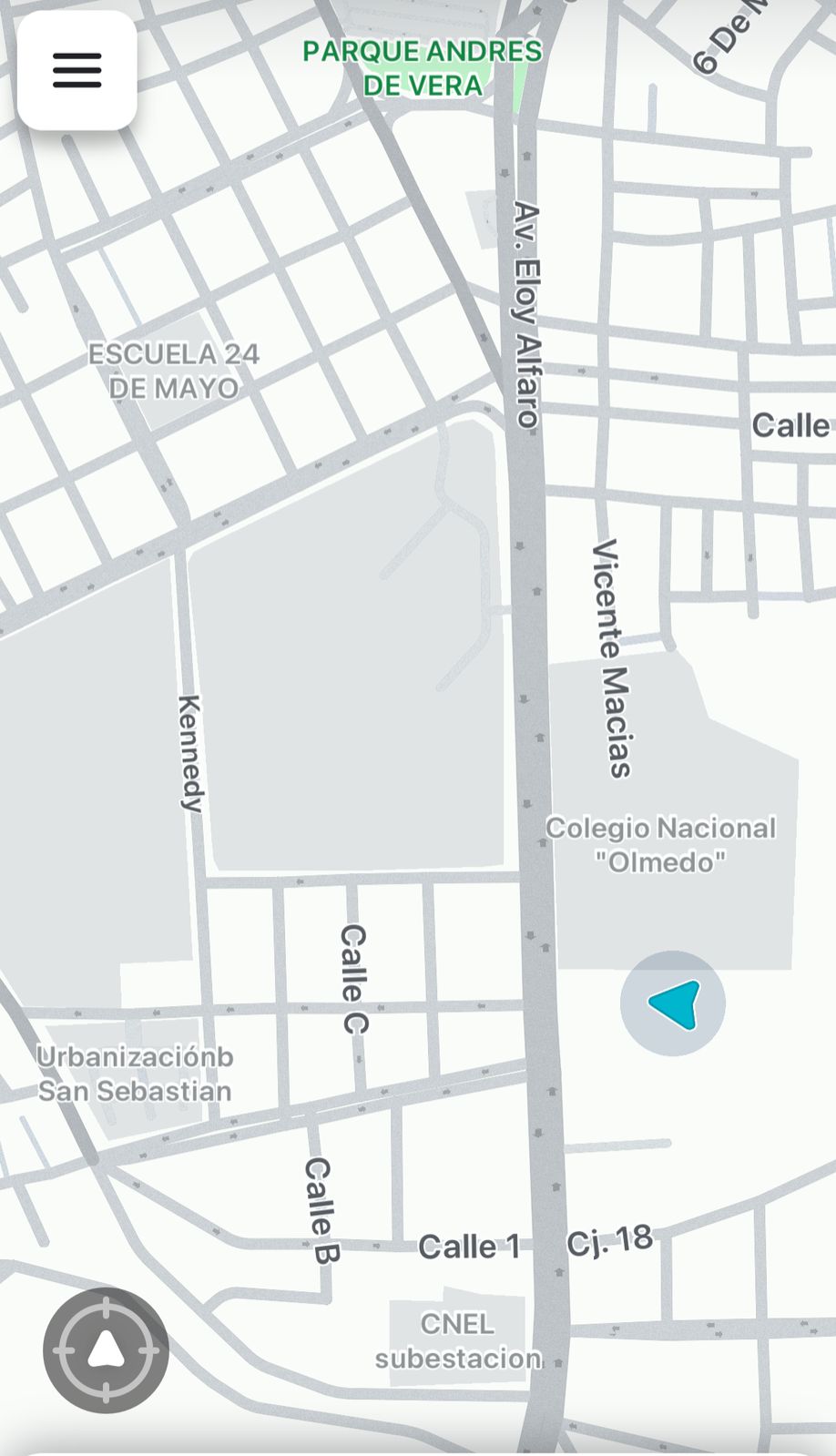Tap the recenter compass button

[106, 1349]
